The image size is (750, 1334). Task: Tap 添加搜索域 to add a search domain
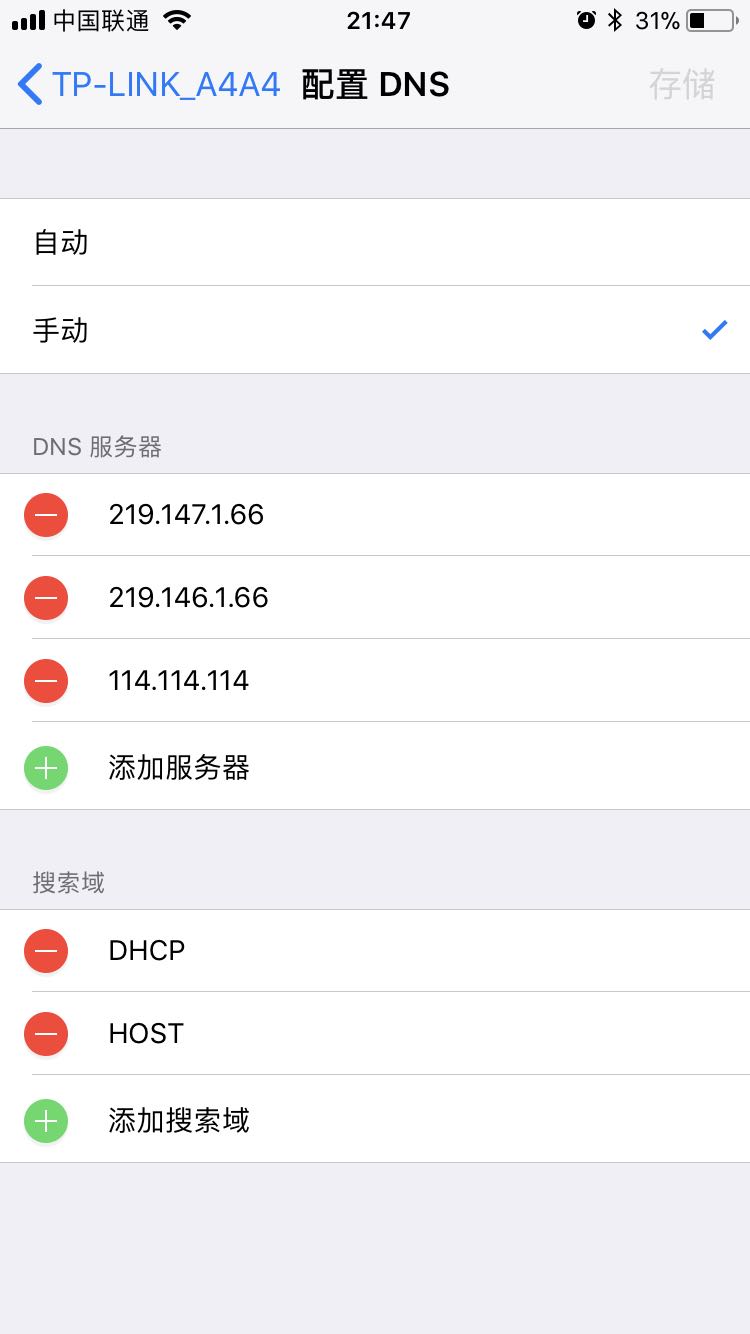[375, 1120]
